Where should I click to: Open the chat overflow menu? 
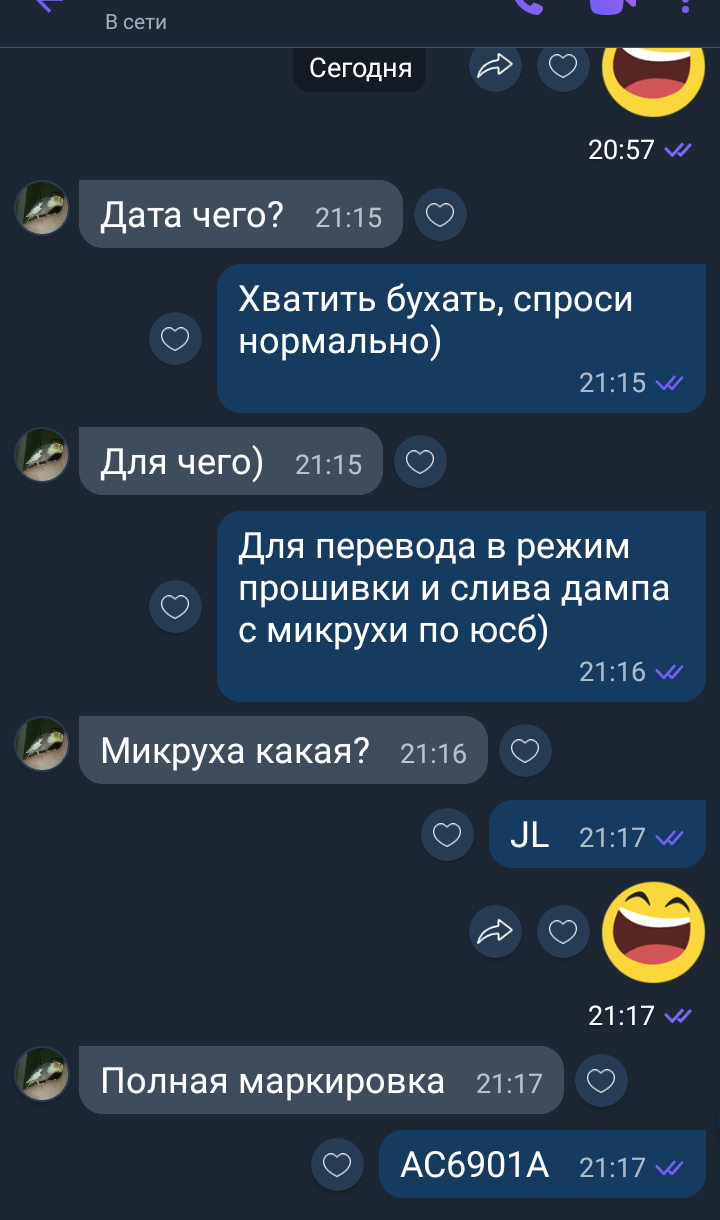pos(685,6)
